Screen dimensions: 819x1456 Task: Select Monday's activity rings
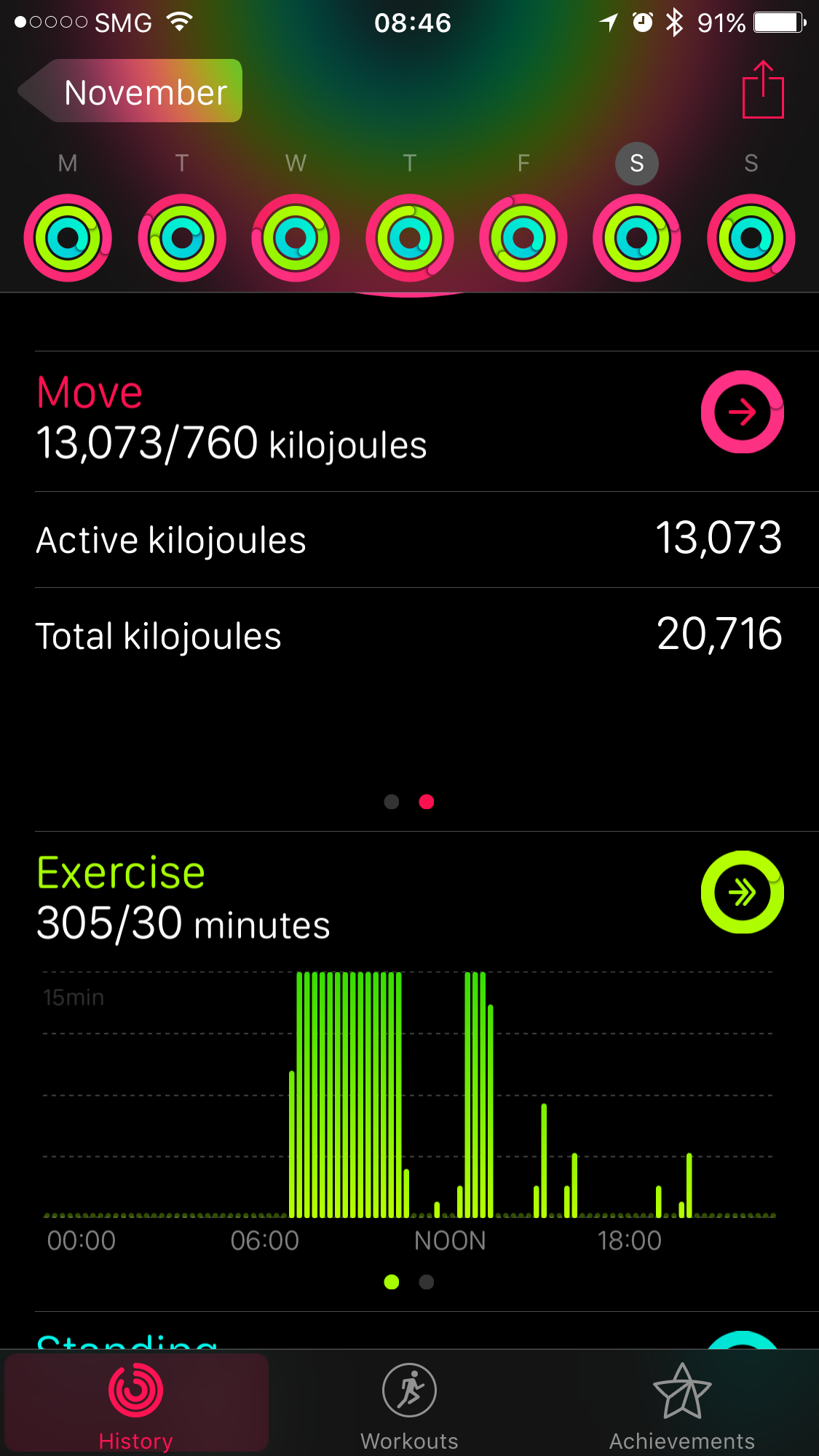pyautogui.click(x=68, y=238)
